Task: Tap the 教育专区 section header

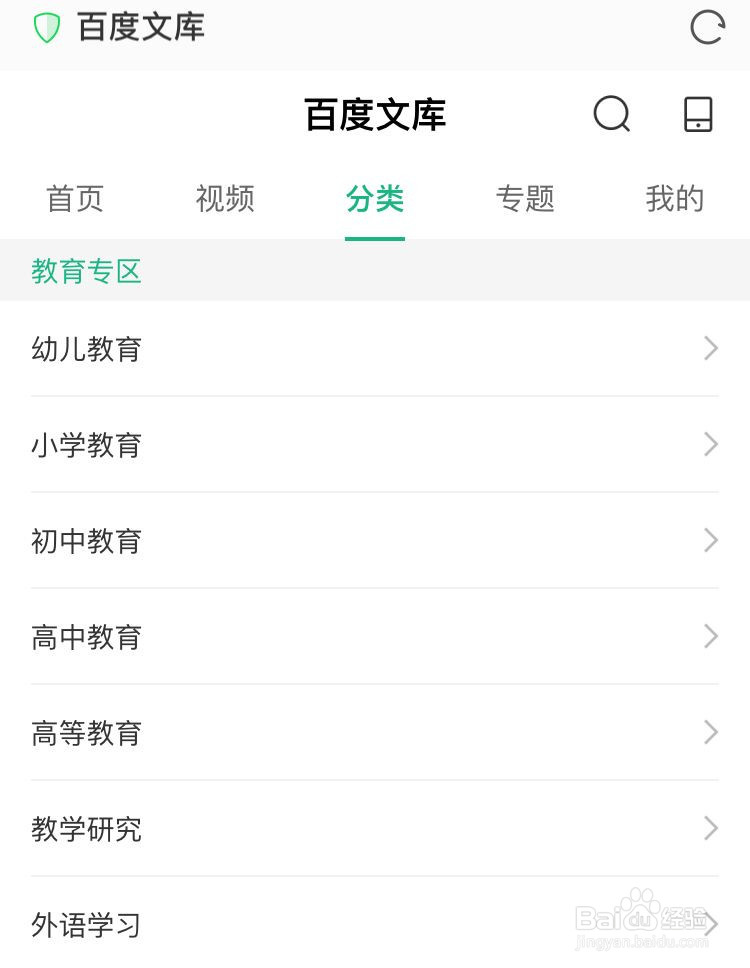Action: pos(87,271)
